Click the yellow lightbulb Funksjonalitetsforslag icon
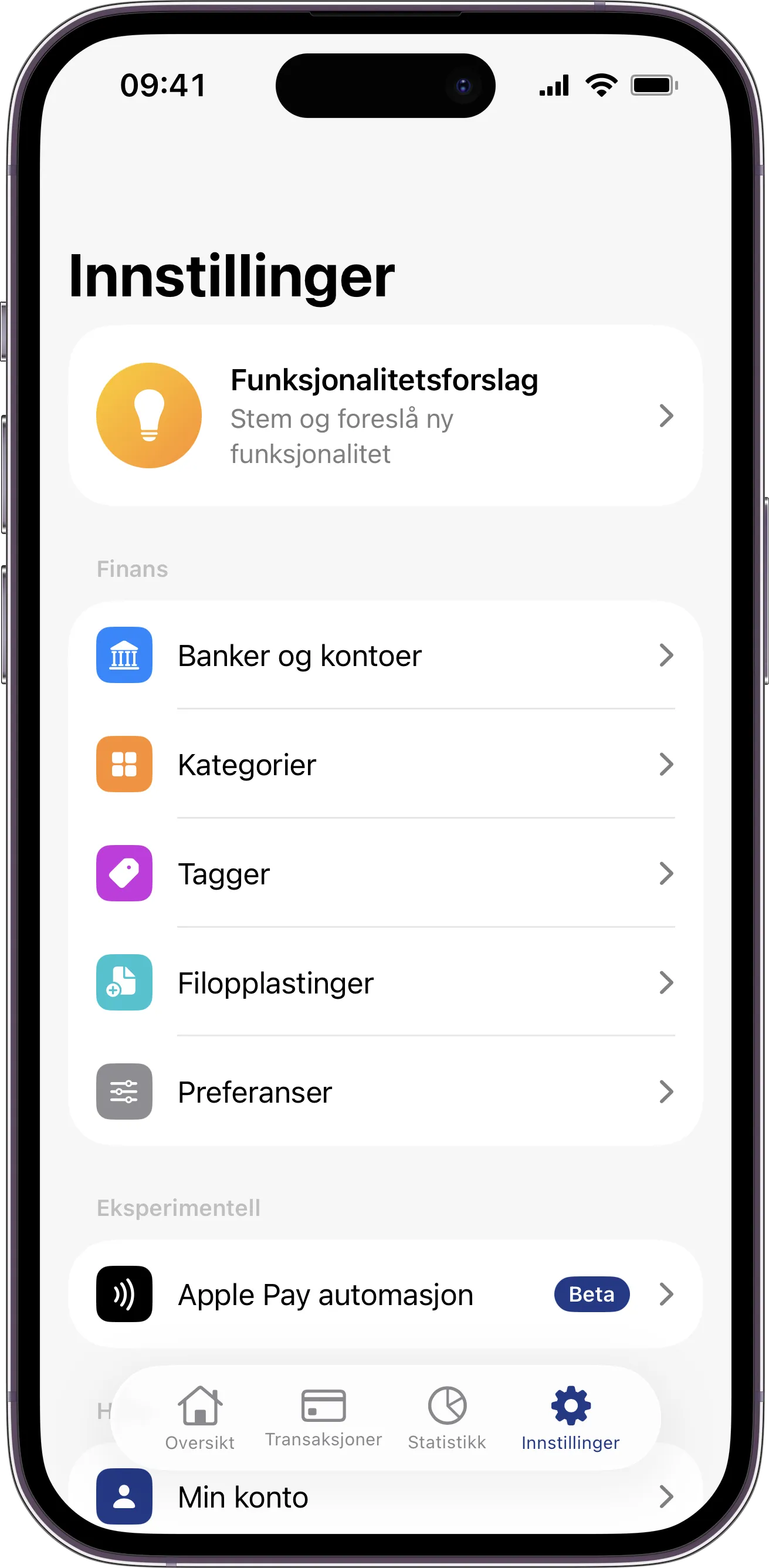 point(149,415)
